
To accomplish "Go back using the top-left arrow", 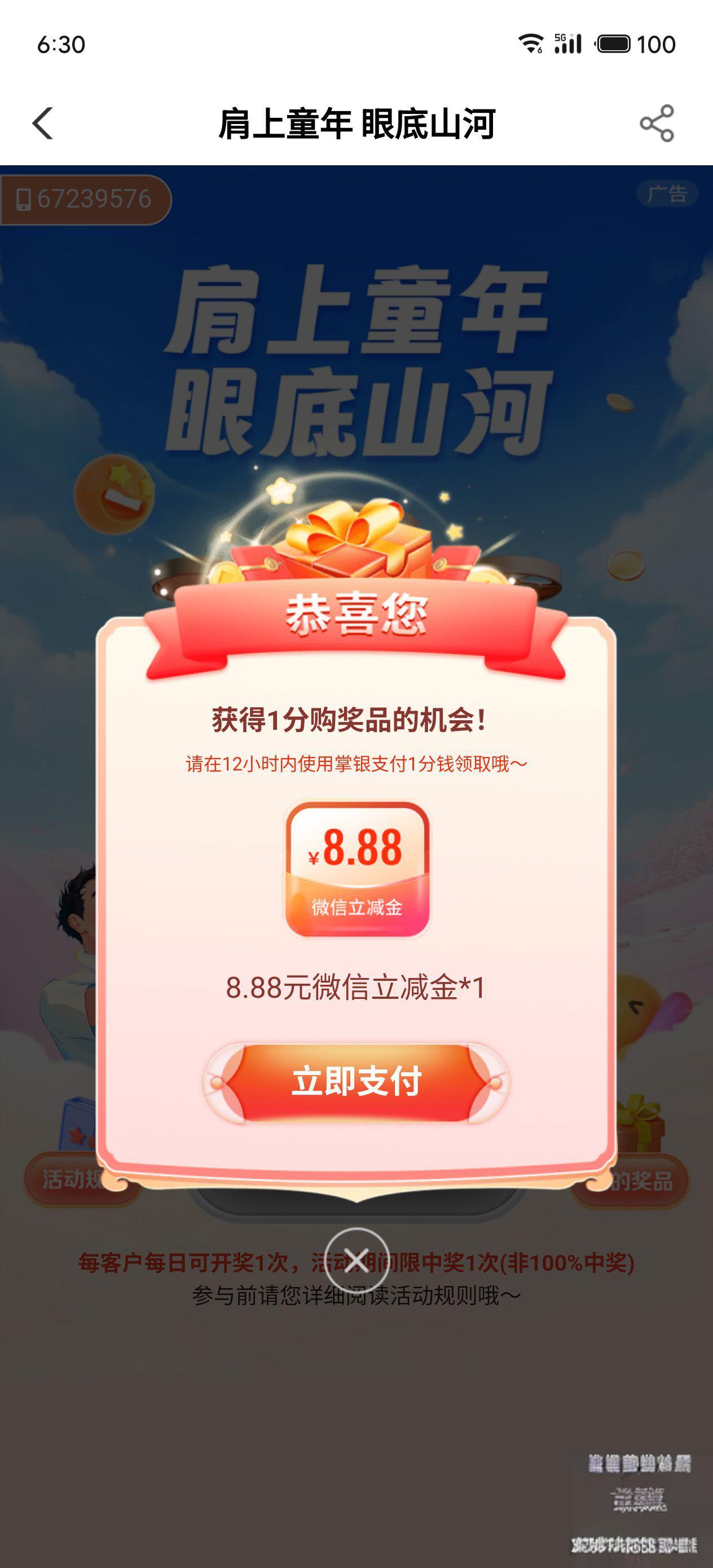I will [43, 124].
